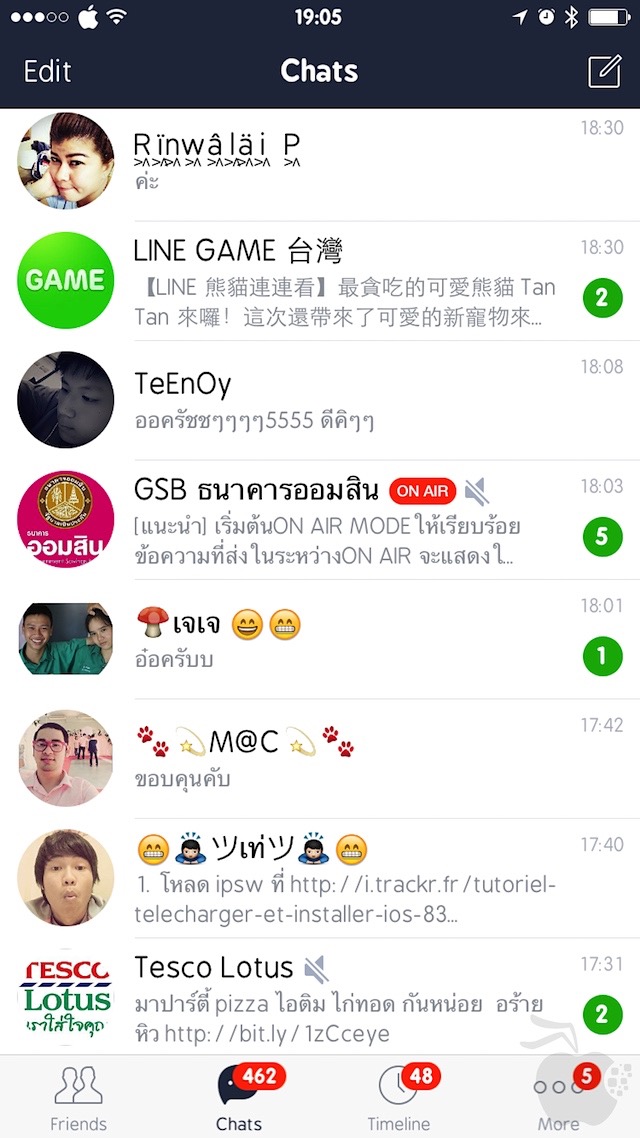Select the Chats tab
Viewport: 640px width, 1138px height.
(239, 1097)
